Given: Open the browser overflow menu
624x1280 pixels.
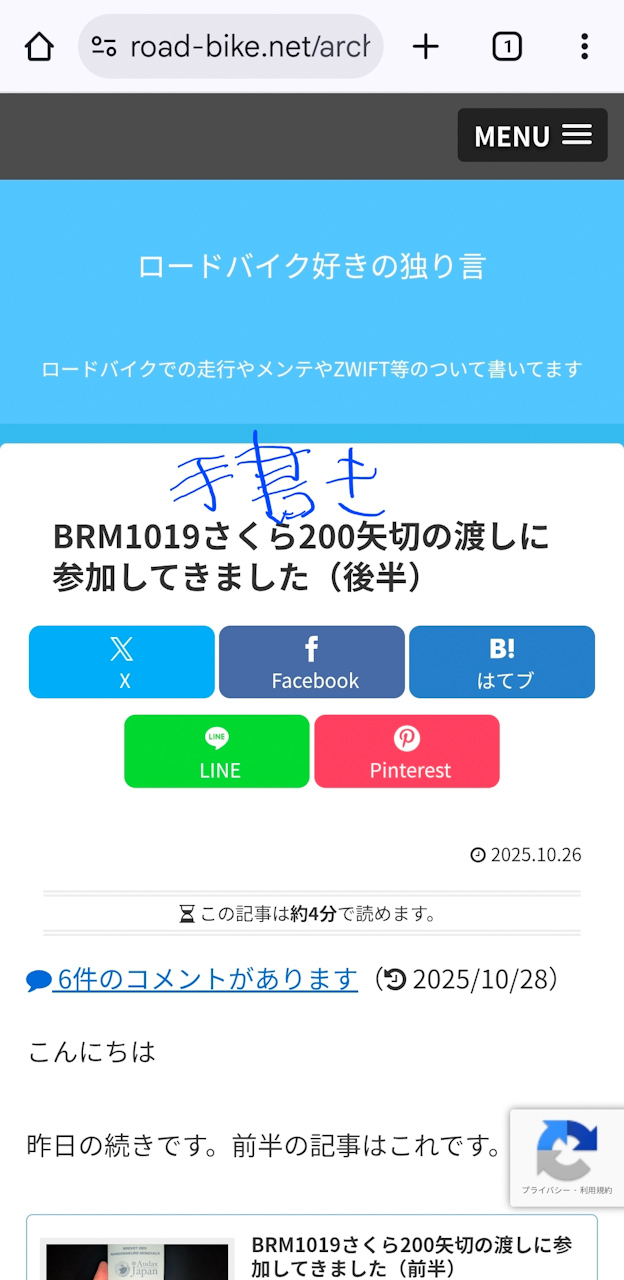Looking at the screenshot, I should [584, 46].
